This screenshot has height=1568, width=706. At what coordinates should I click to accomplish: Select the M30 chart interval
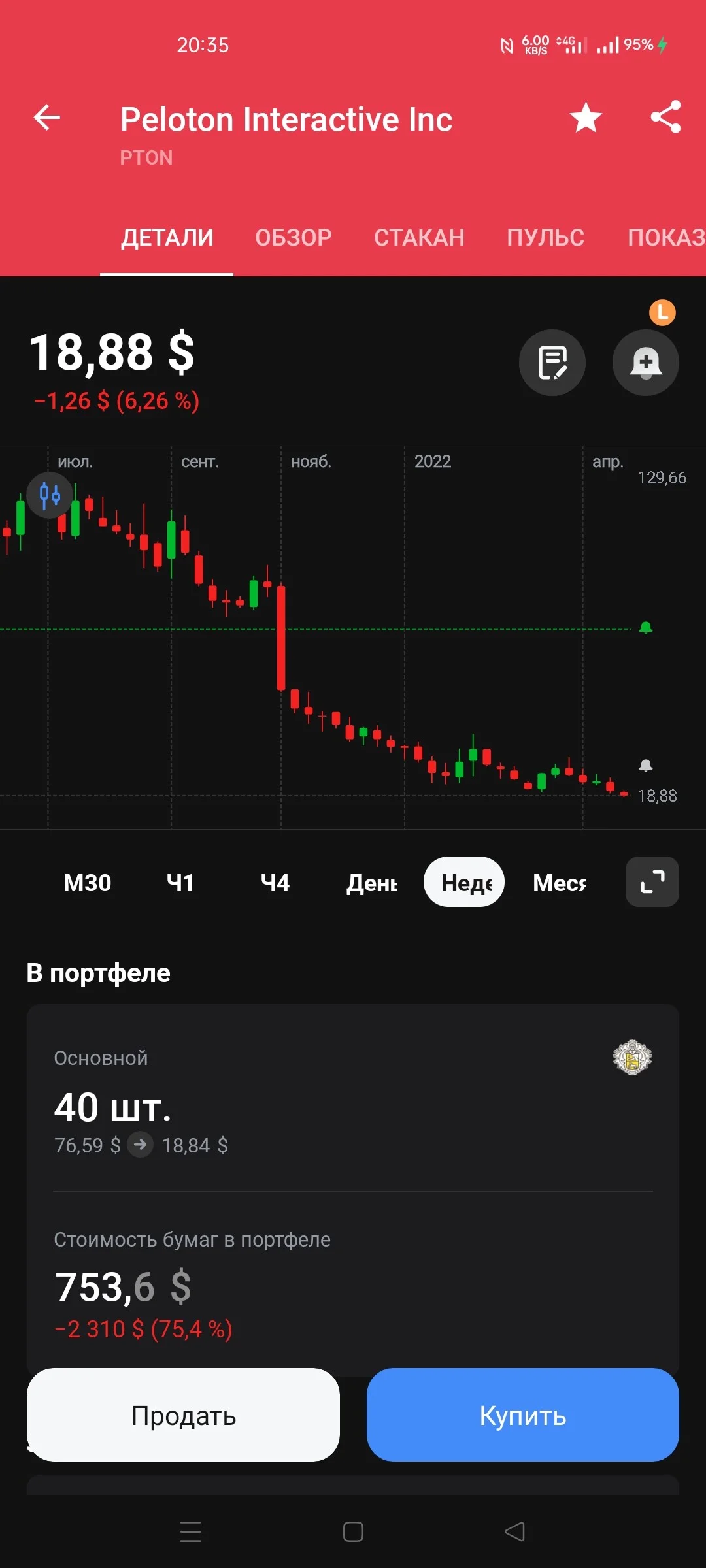click(88, 883)
